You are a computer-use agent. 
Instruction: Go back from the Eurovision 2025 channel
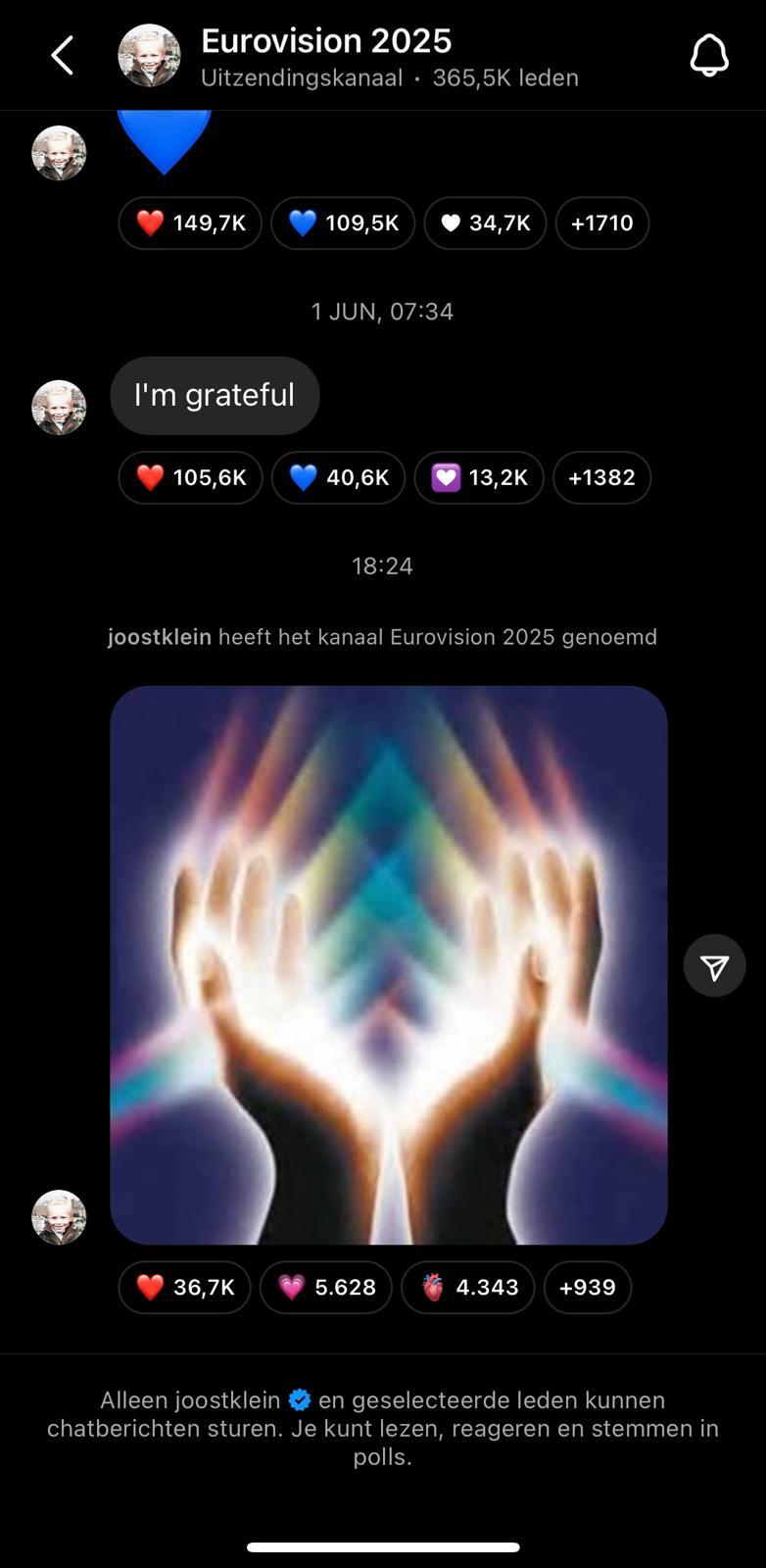coord(62,56)
